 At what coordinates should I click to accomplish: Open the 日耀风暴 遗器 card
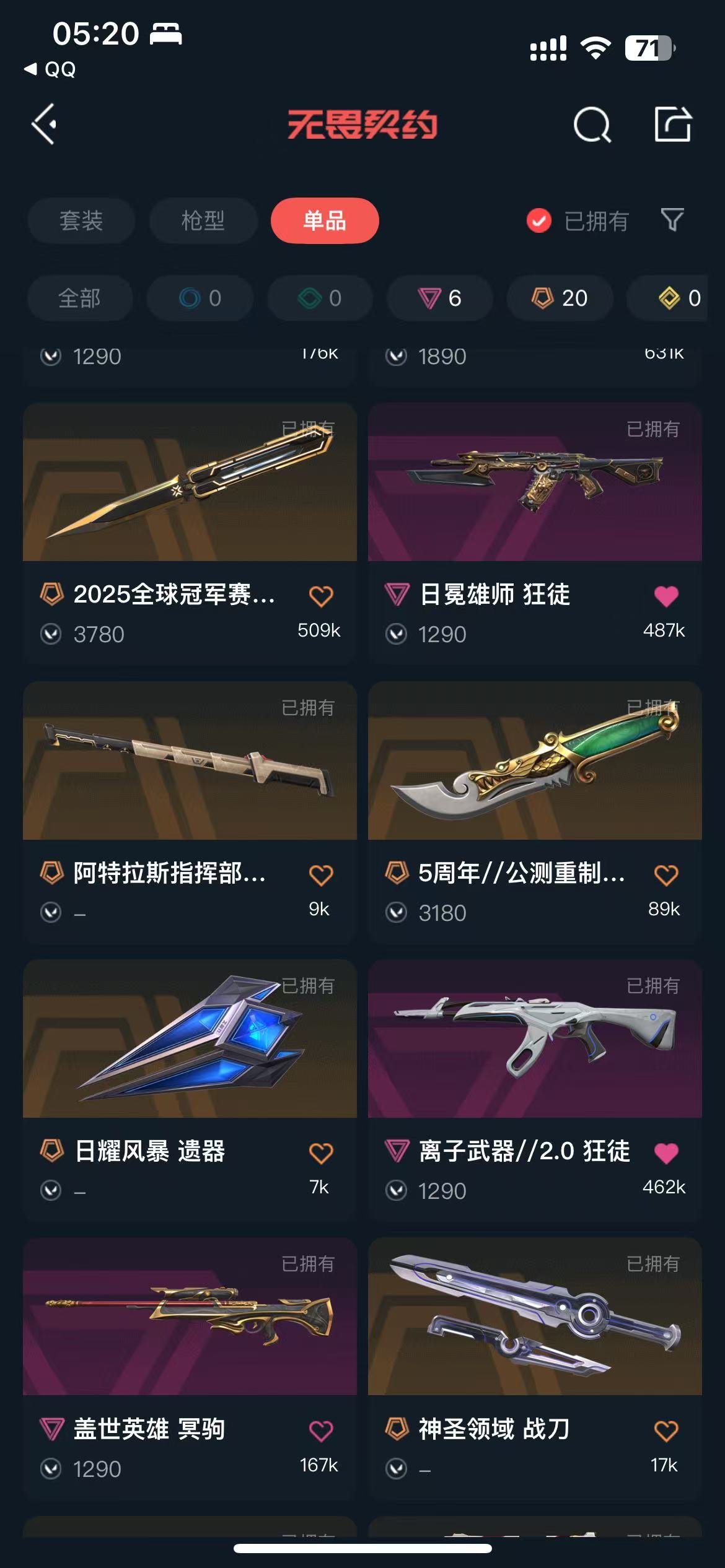click(190, 1040)
